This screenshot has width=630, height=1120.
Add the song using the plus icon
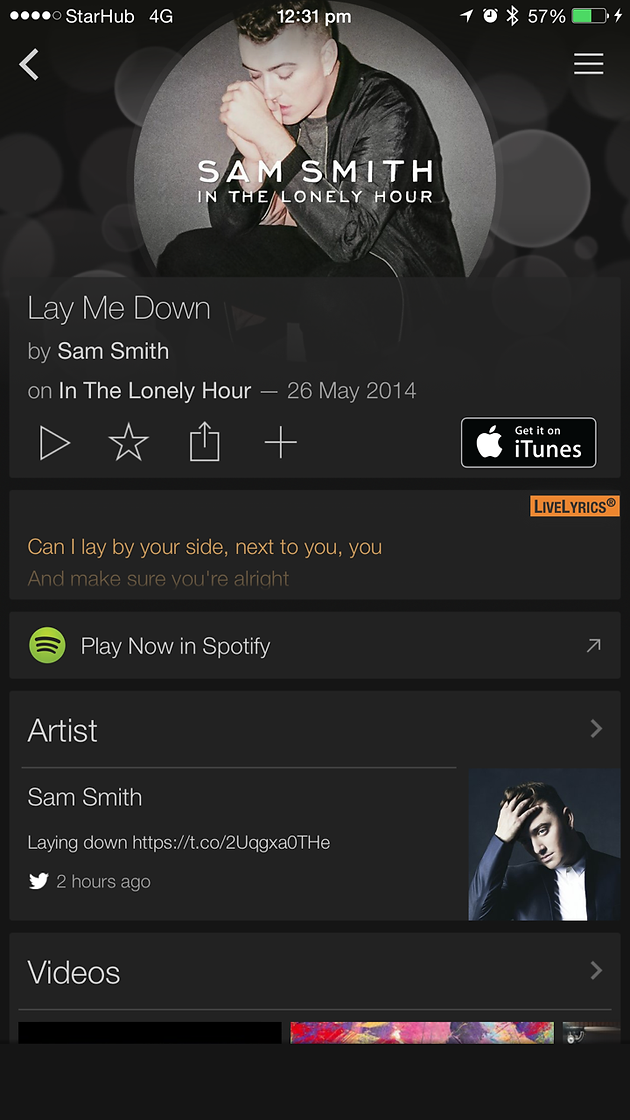[x=281, y=442]
